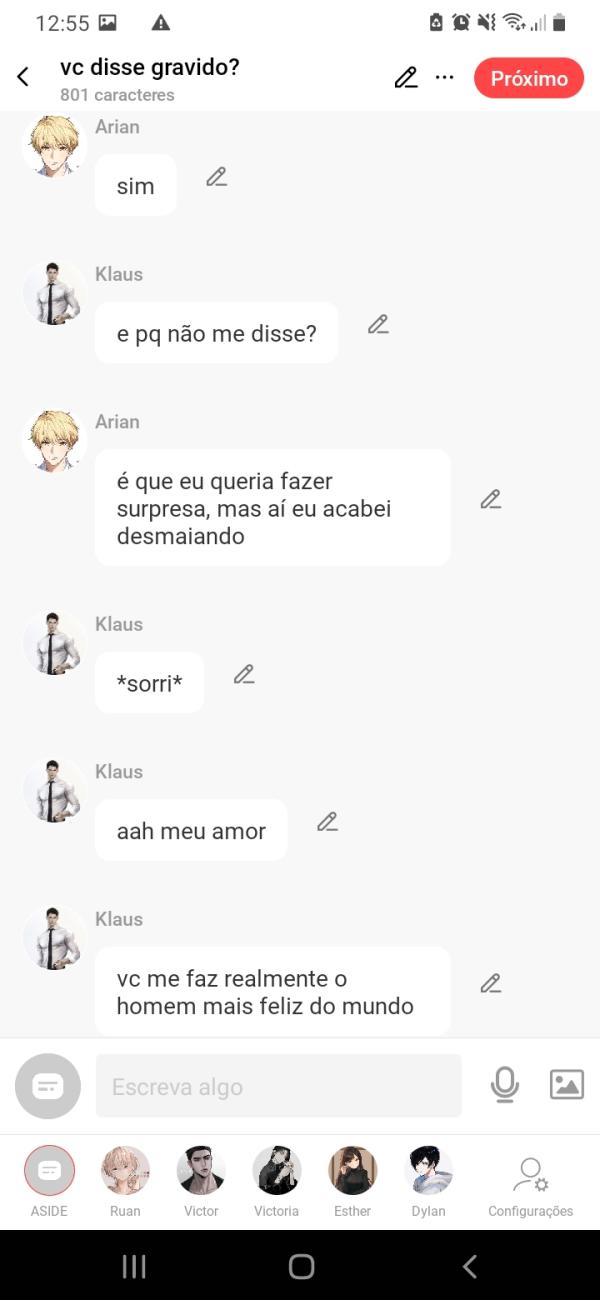The image size is (600, 1300).
Task: Choose character Ruan
Action: click(x=125, y=1171)
